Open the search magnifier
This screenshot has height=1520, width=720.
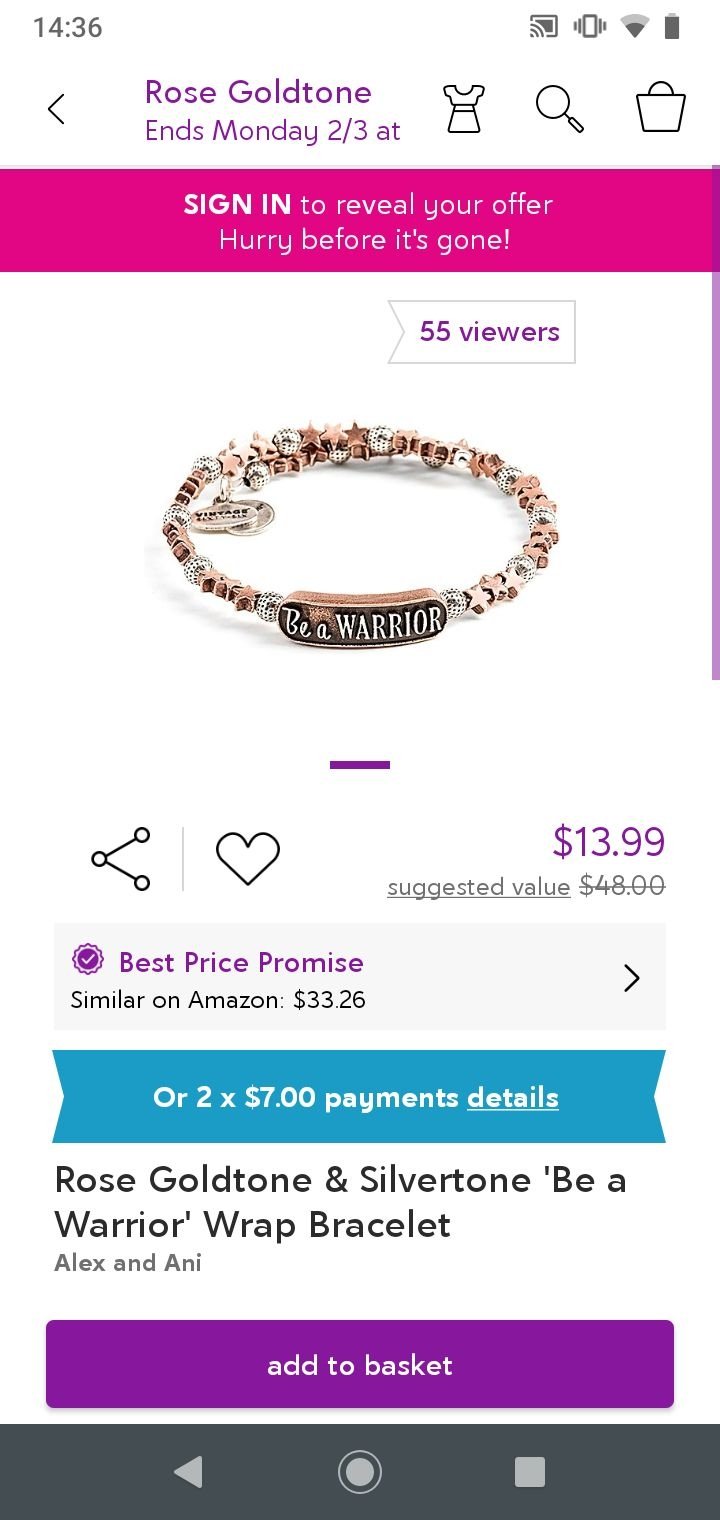[559, 108]
